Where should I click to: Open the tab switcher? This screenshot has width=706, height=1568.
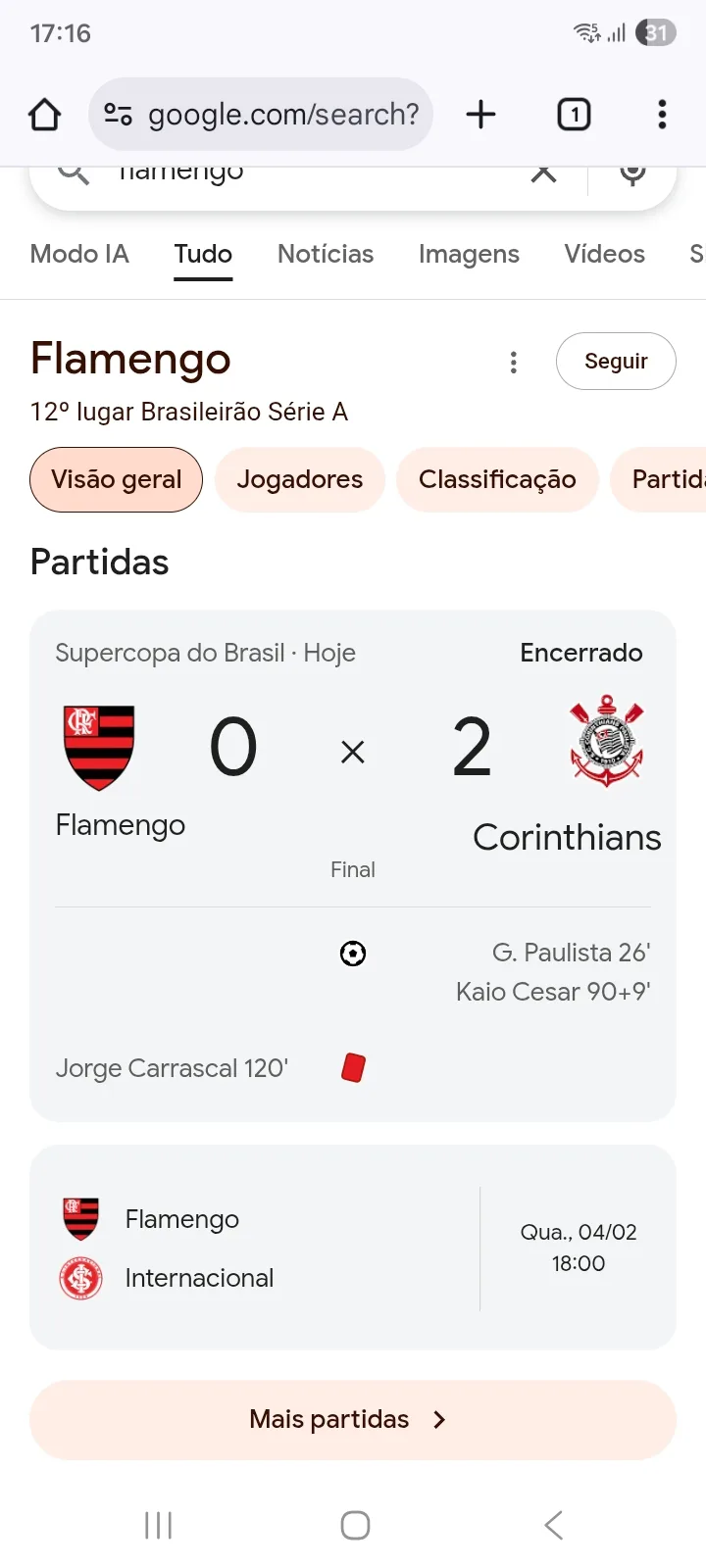574,115
